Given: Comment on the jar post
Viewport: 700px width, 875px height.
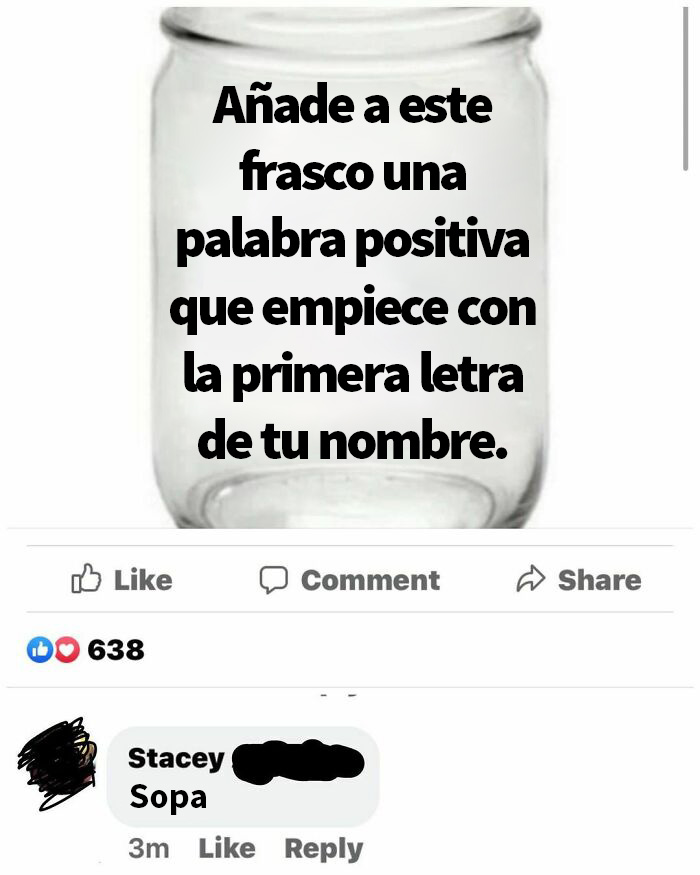Looking at the screenshot, I should click(350, 580).
